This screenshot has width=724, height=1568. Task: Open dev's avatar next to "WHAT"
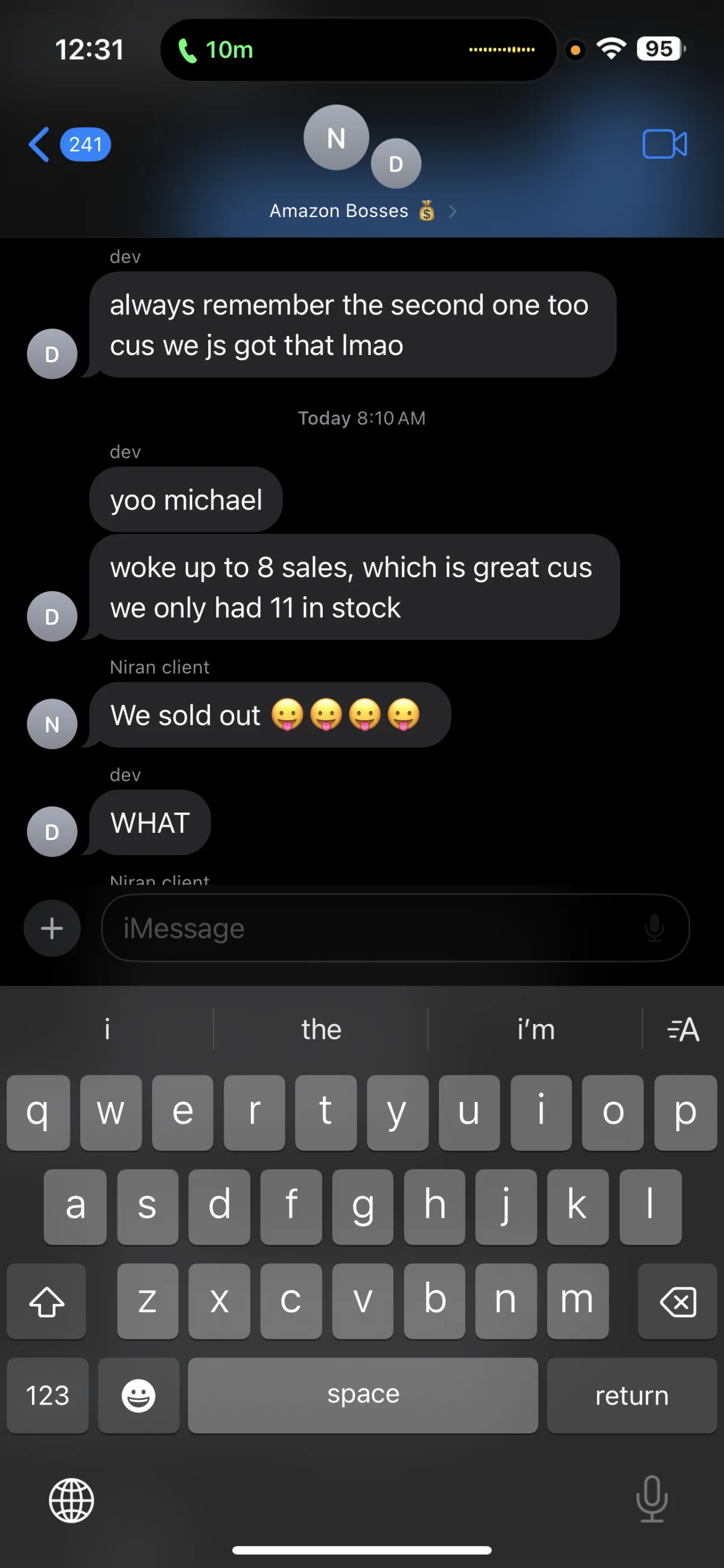[52, 832]
